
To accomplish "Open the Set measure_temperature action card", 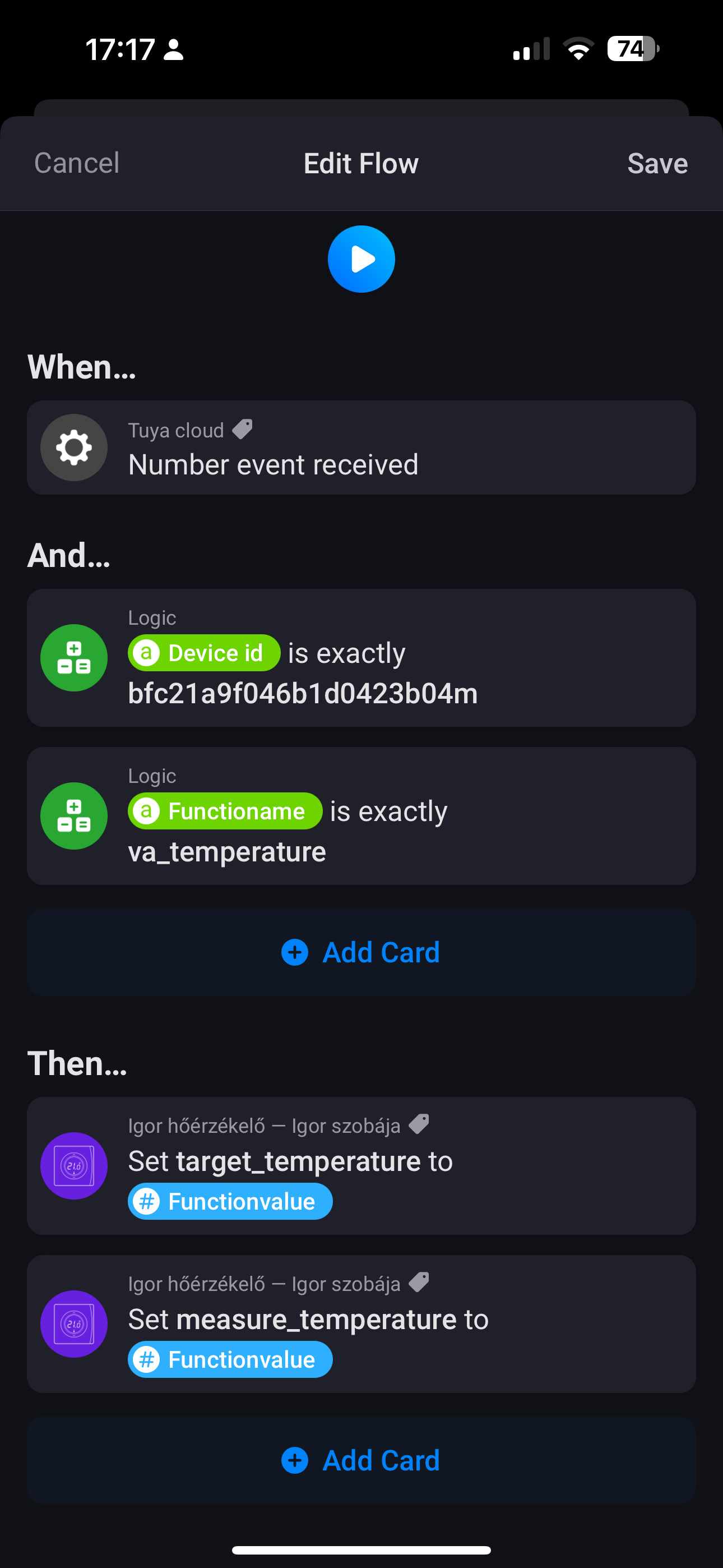I will tap(361, 1325).
